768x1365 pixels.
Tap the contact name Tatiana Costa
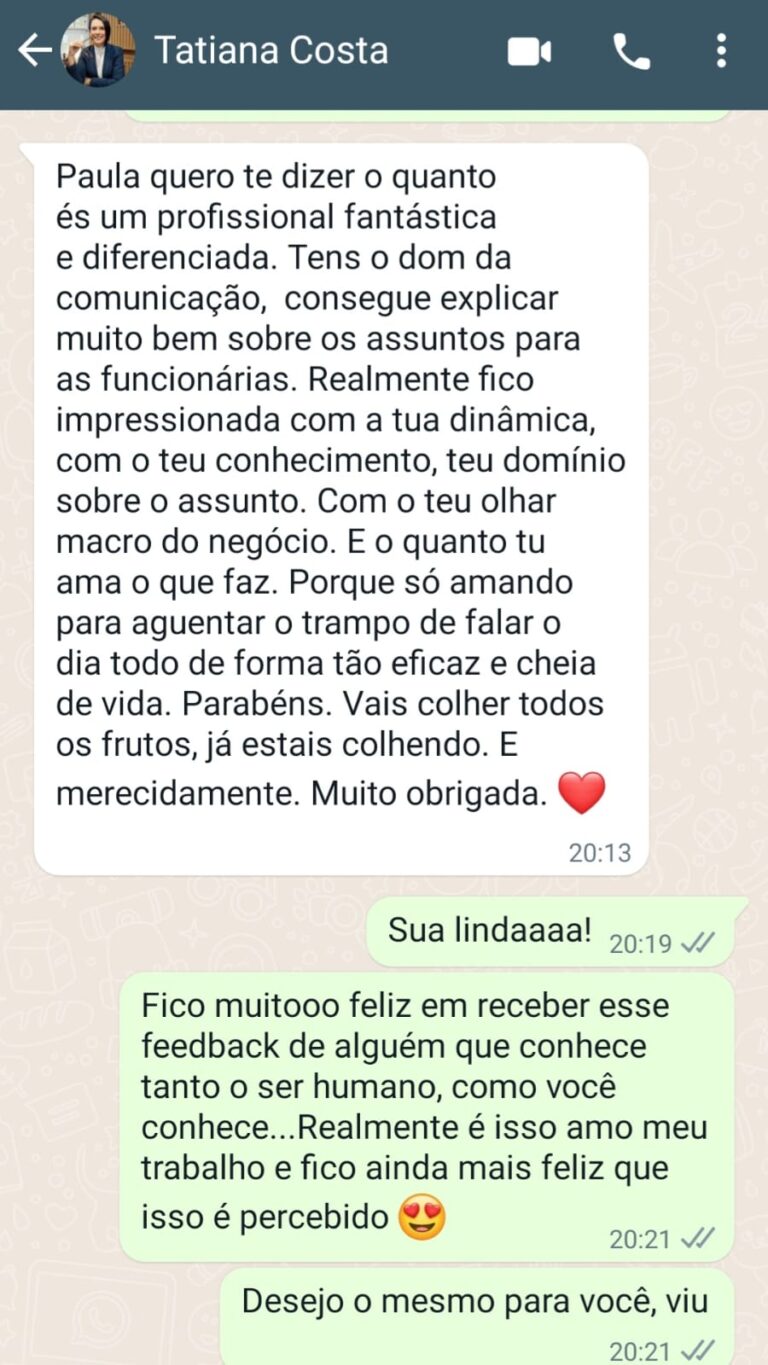coord(271,48)
